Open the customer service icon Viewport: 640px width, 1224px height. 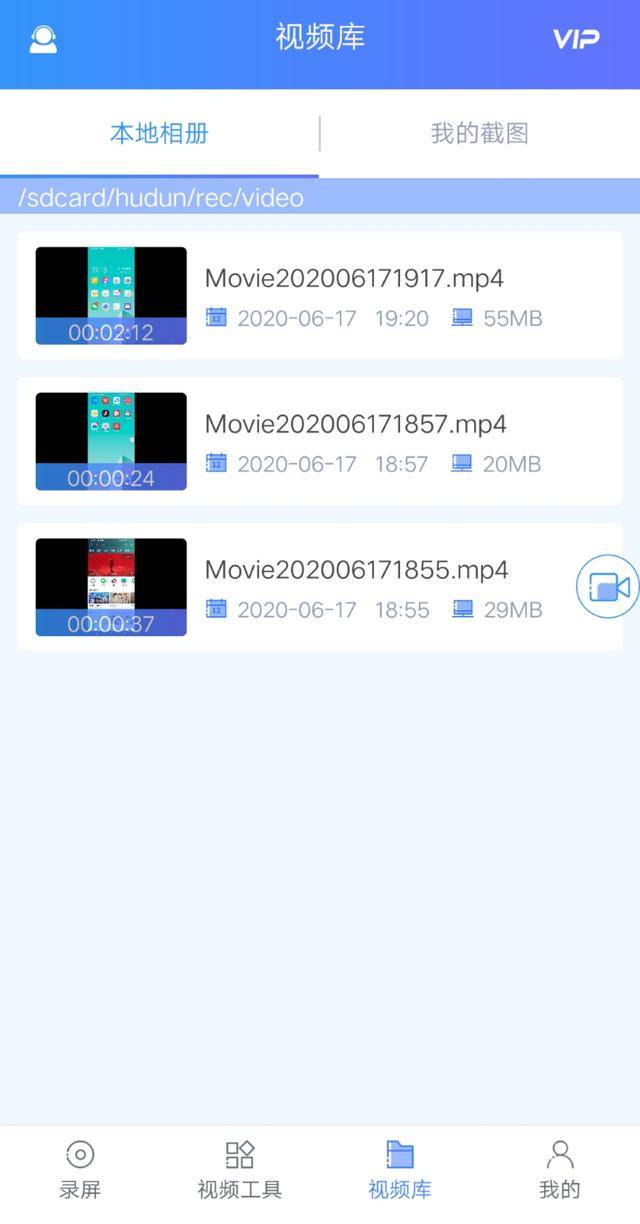click(43, 40)
